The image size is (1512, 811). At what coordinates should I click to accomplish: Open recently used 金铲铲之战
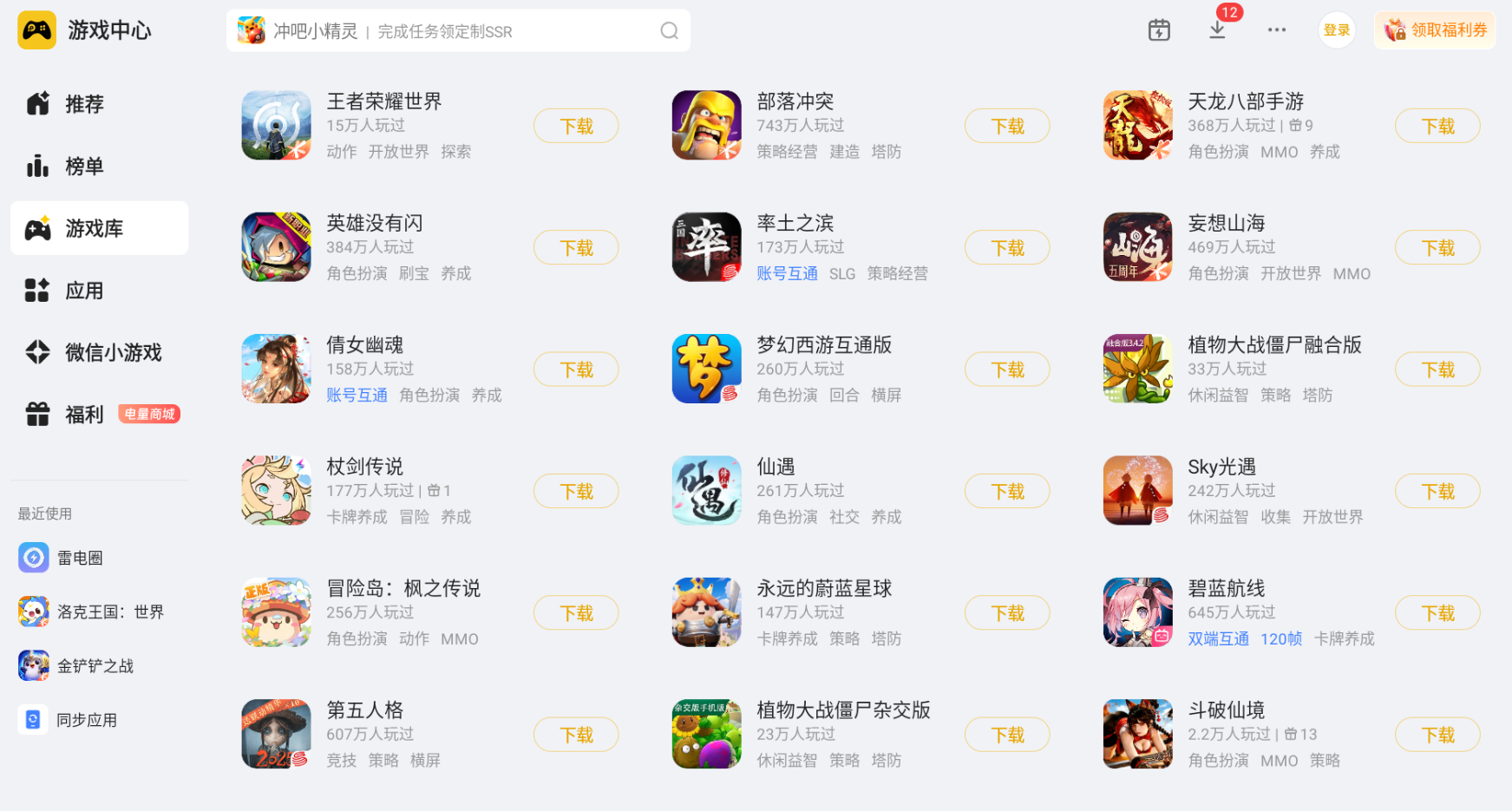95,666
